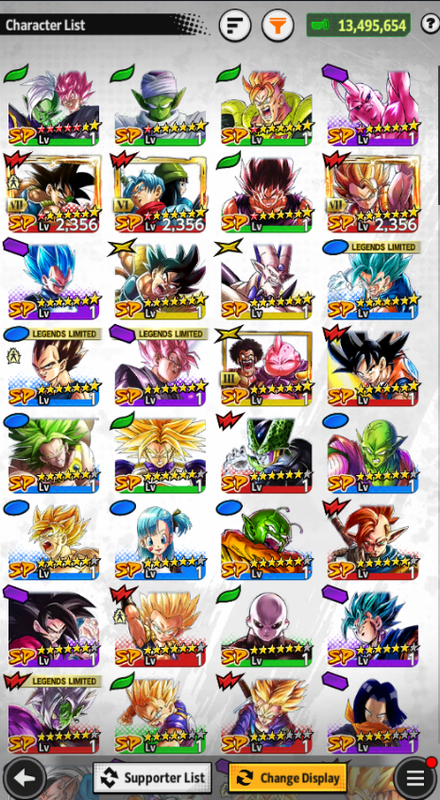The image size is (440, 800).
Task: Select the green-haired Broly card
Action: [54, 454]
